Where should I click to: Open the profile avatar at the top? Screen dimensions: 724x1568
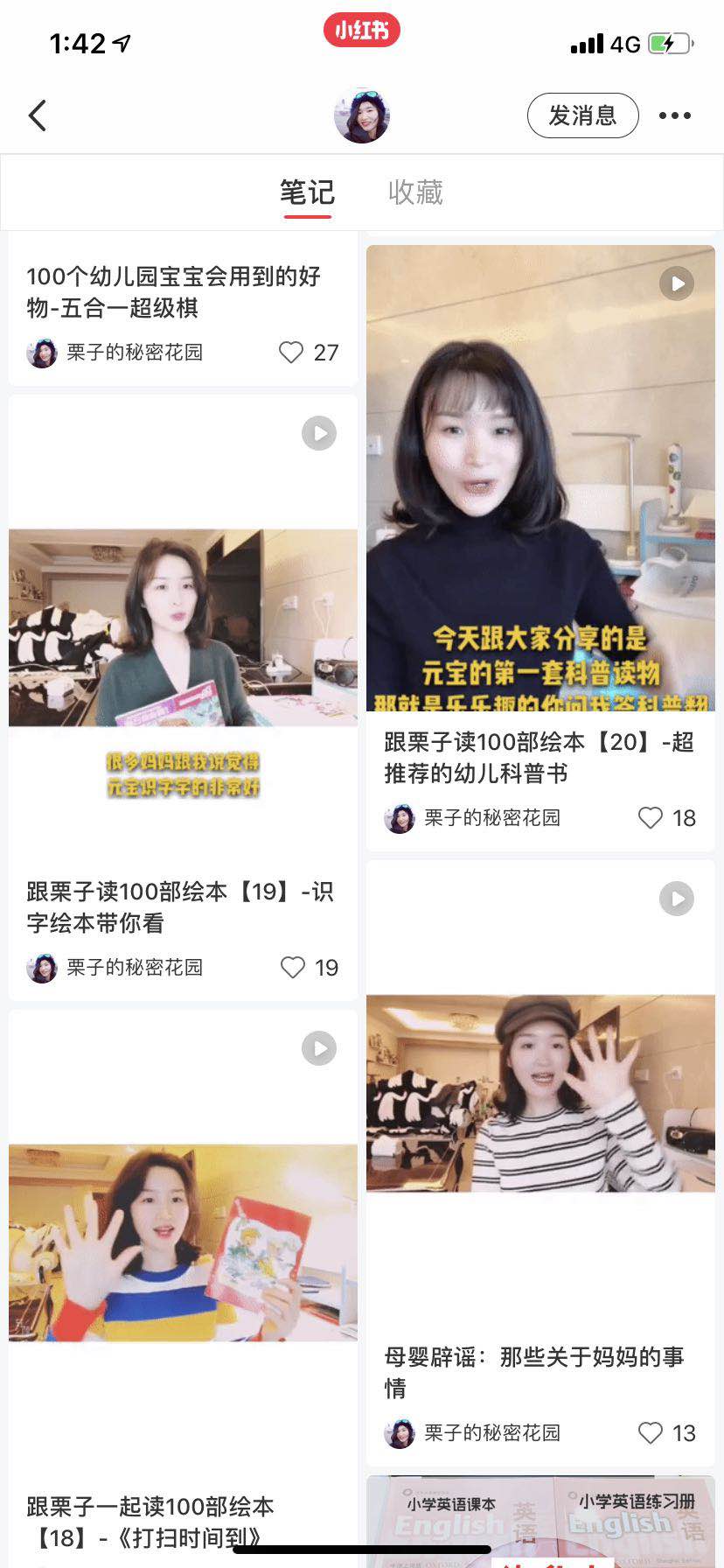(361, 115)
